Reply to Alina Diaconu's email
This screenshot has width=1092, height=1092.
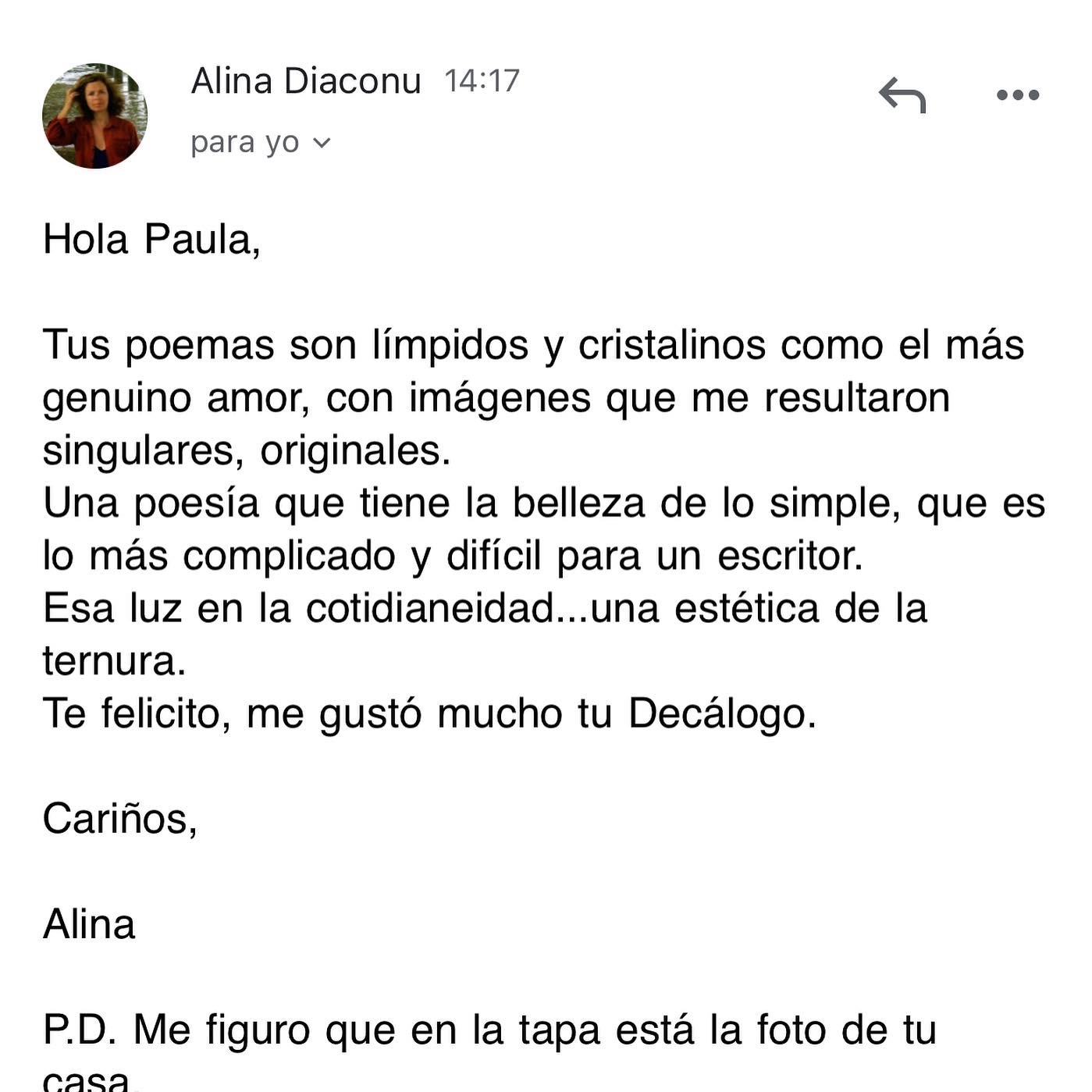(902, 95)
